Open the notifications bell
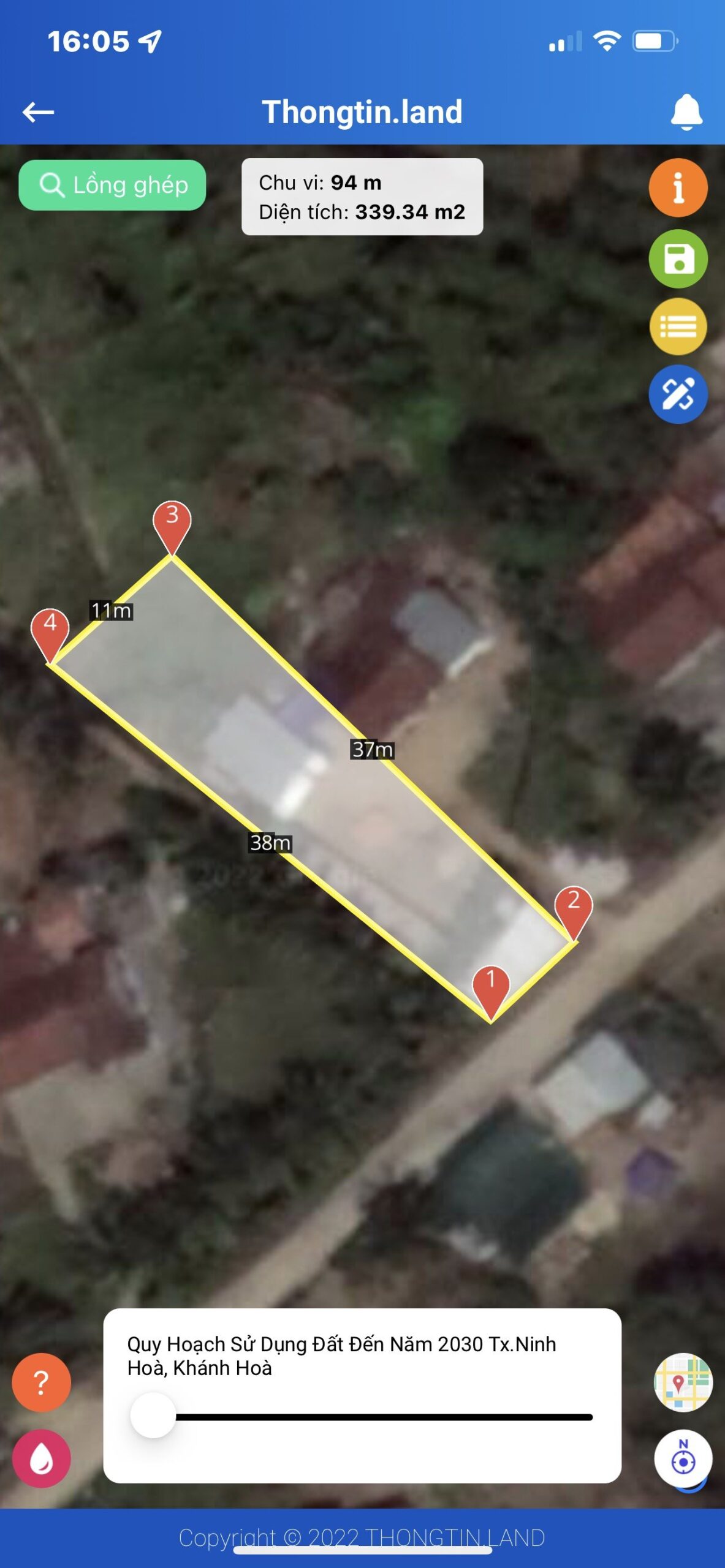Image resolution: width=725 pixels, height=1568 pixels. (x=686, y=112)
